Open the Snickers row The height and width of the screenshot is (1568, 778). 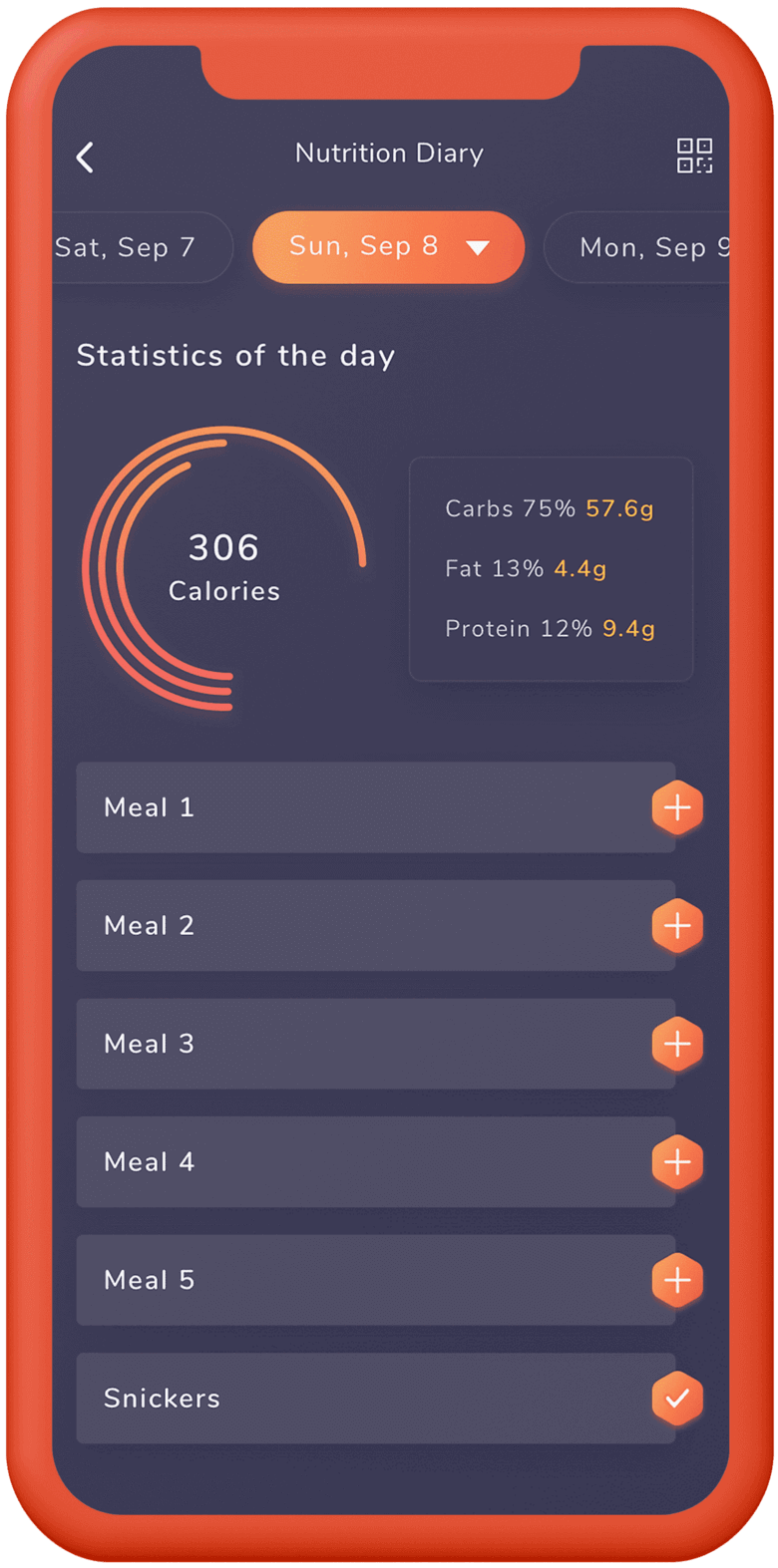[376, 1399]
